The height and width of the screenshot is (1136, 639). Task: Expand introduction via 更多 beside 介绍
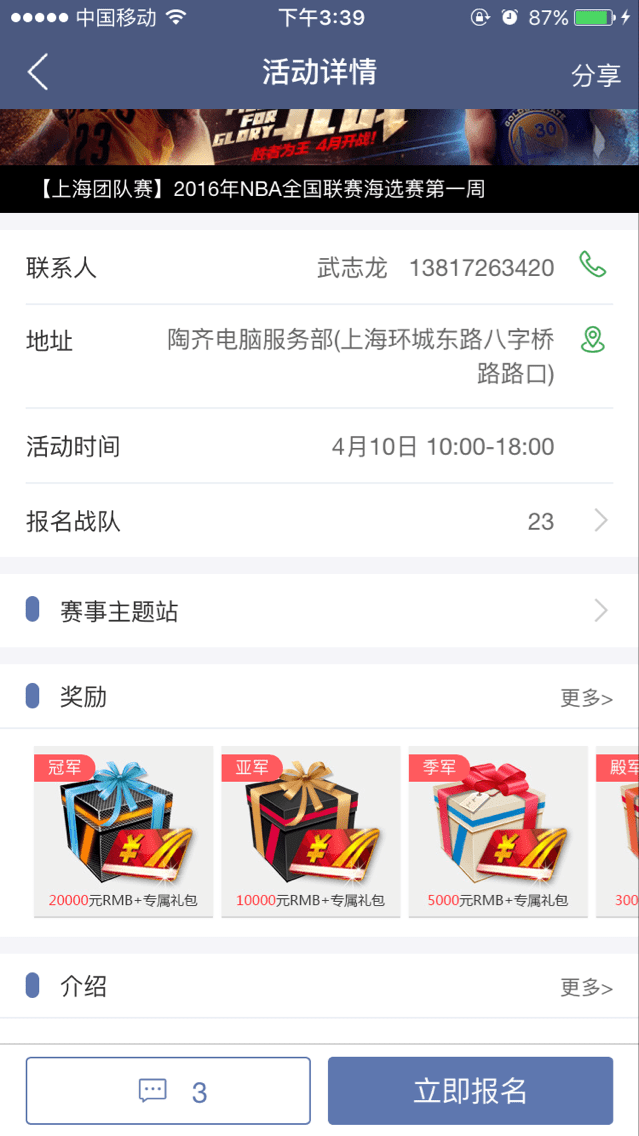(x=586, y=988)
